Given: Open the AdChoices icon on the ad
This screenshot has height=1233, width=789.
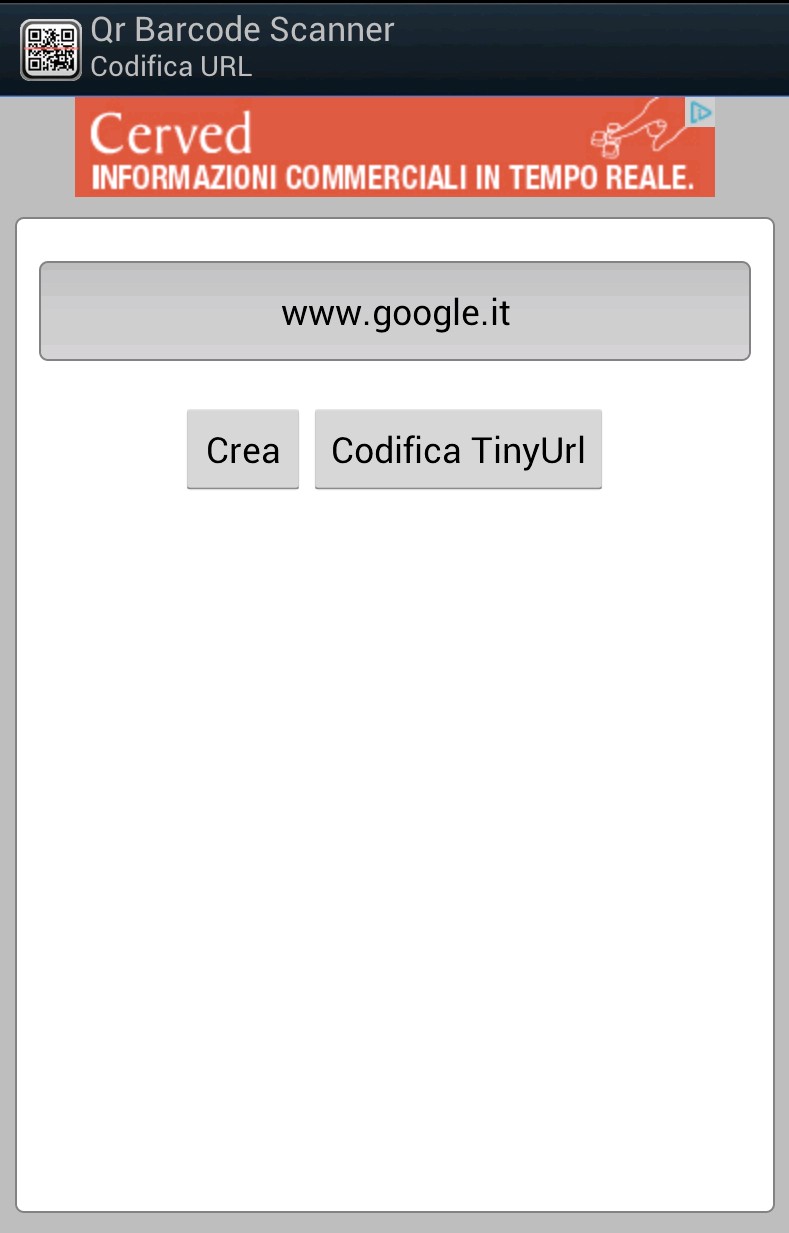Looking at the screenshot, I should tap(702, 112).
